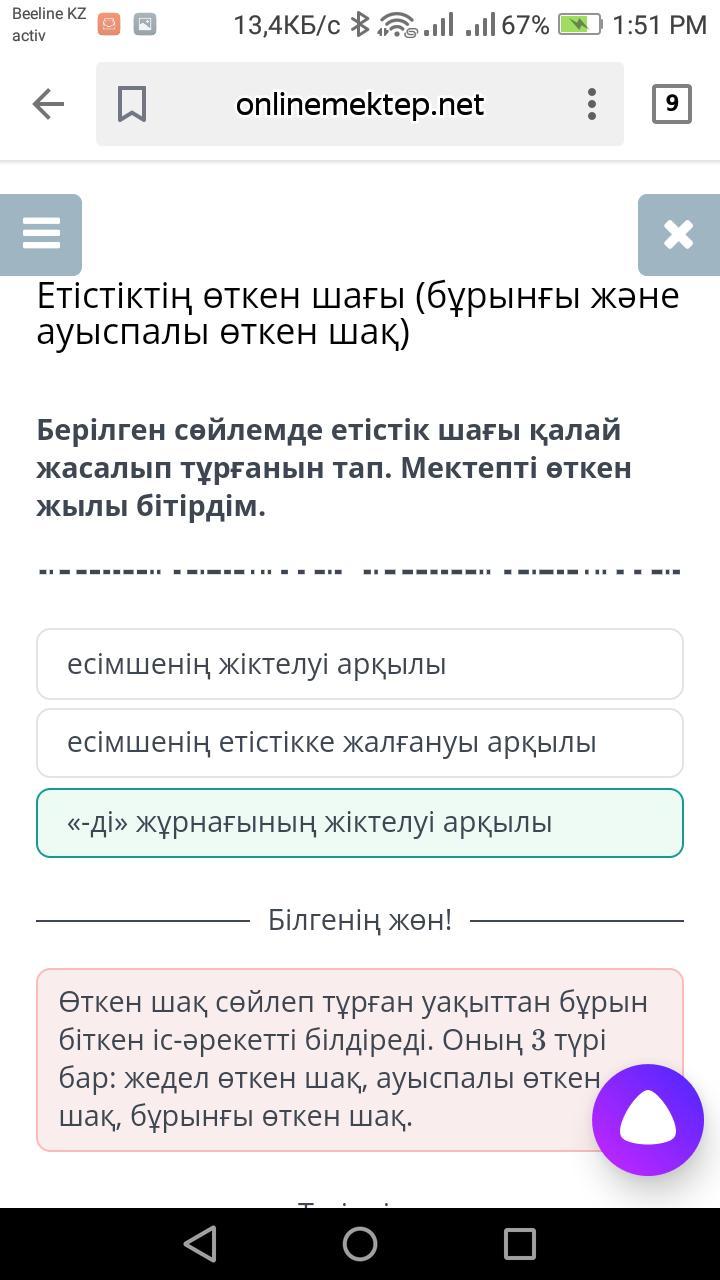Tap the system home button
The width and height of the screenshot is (720, 1280).
tap(360, 1244)
